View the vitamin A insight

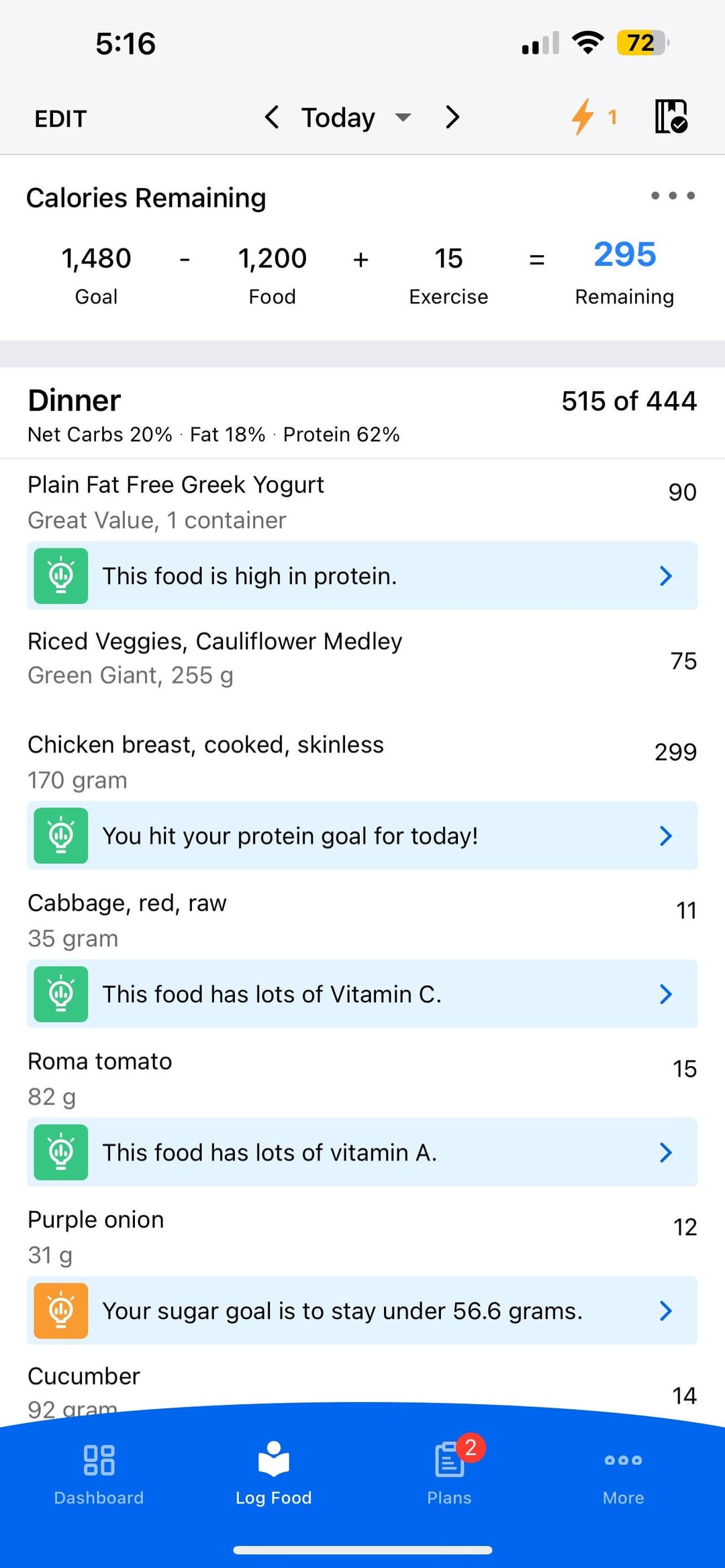pyautogui.click(x=362, y=1153)
